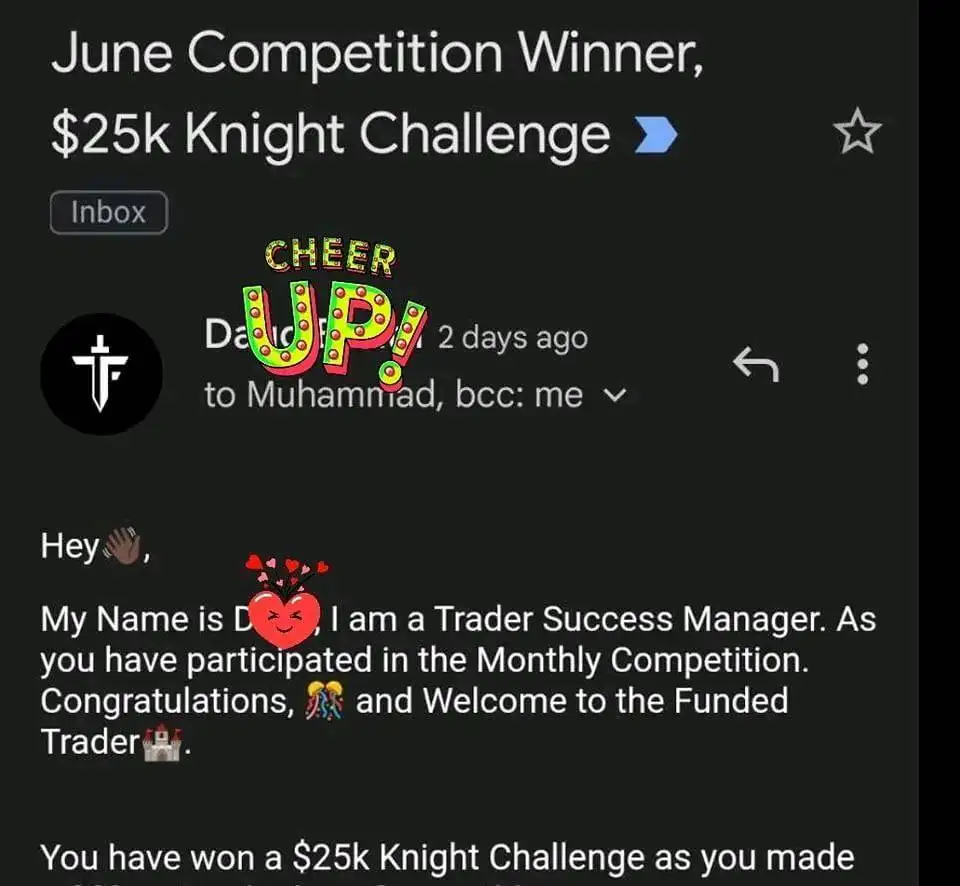This screenshot has width=960, height=886.
Task: Star this June Competition Winner email
Action: pos(858,134)
